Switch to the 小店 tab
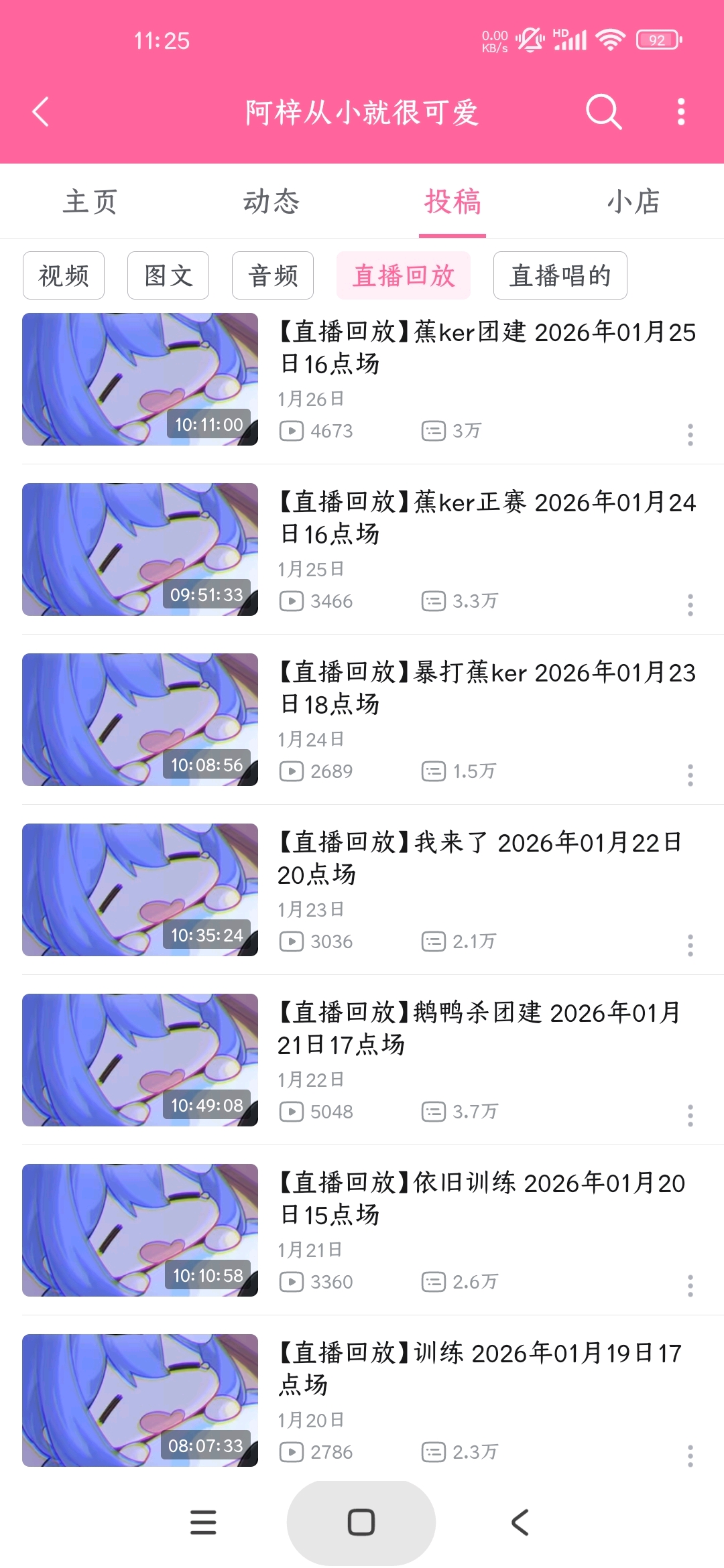Image resolution: width=724 pixels, height=1568 pixels. 633,202
